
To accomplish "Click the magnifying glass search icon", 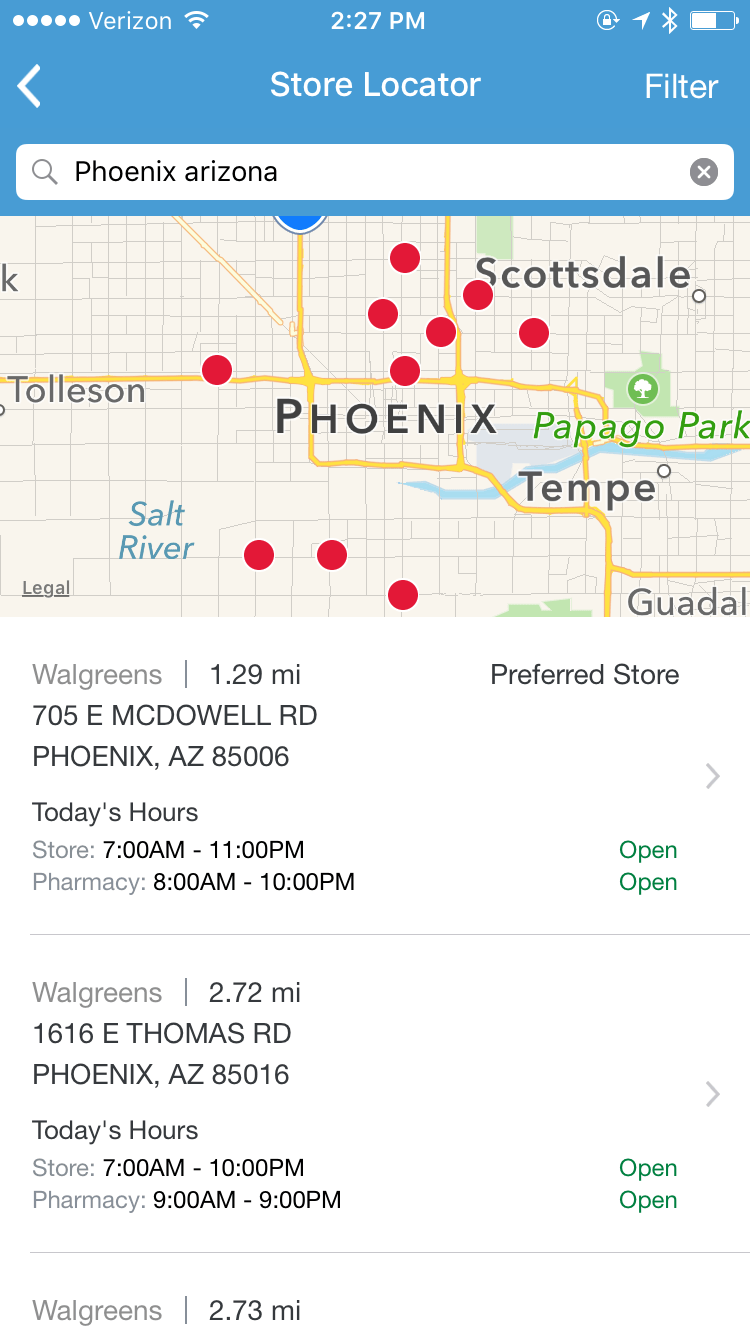I will [x=44, y=172].
